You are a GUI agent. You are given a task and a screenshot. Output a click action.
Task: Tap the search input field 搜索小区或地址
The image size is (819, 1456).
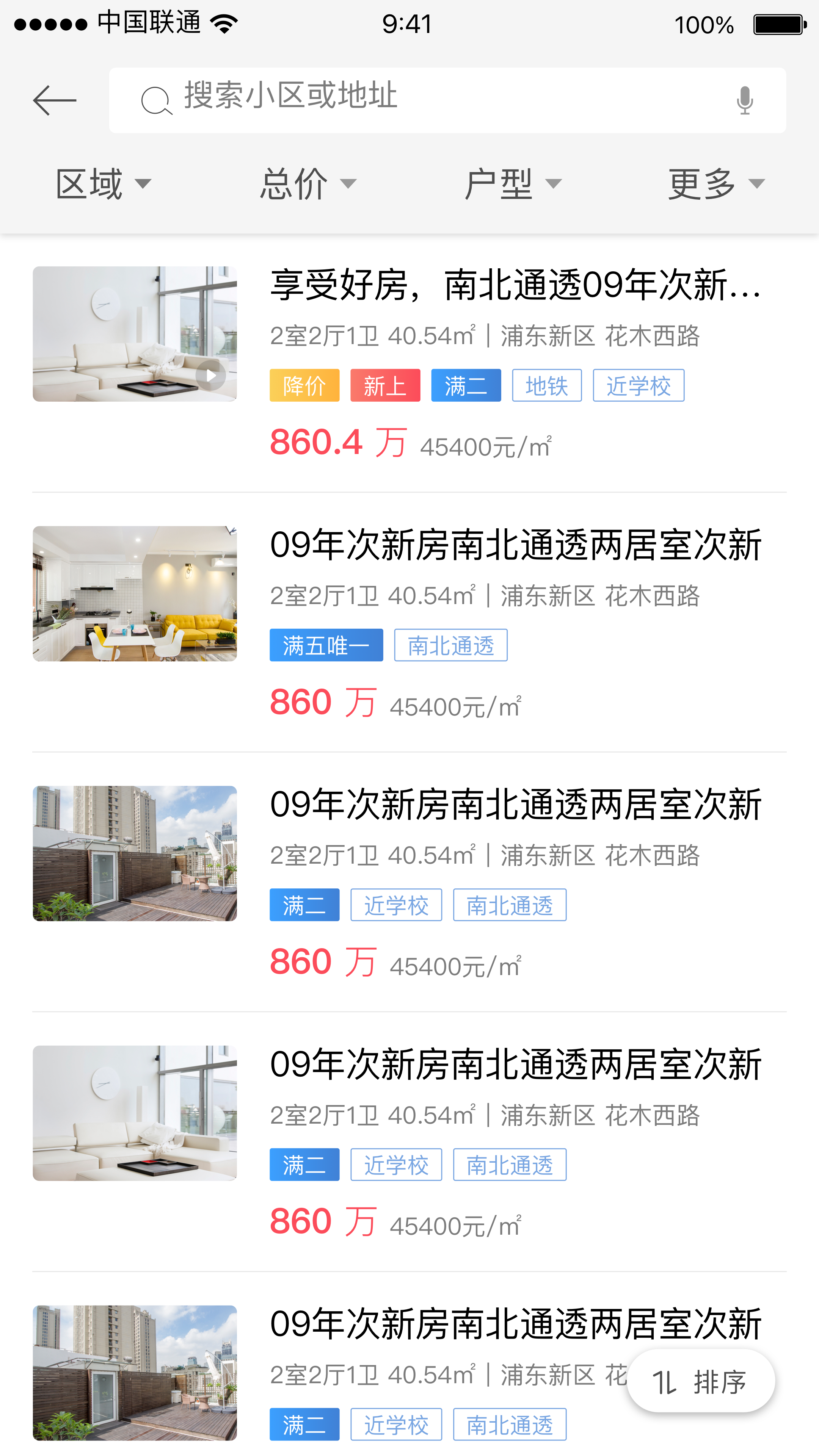pos(396,99)
